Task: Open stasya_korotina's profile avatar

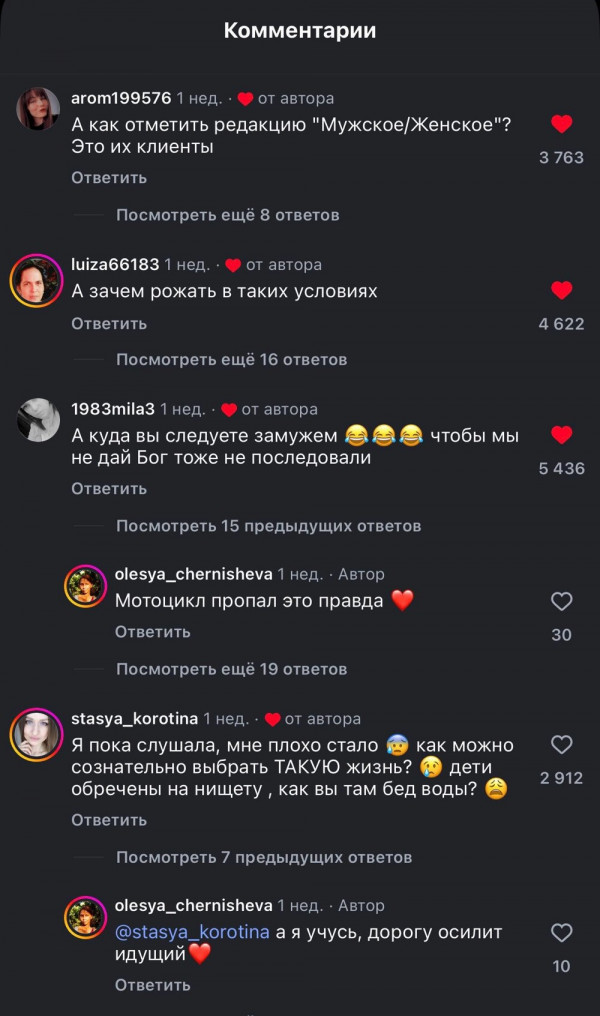Action: tap(38, 735)
